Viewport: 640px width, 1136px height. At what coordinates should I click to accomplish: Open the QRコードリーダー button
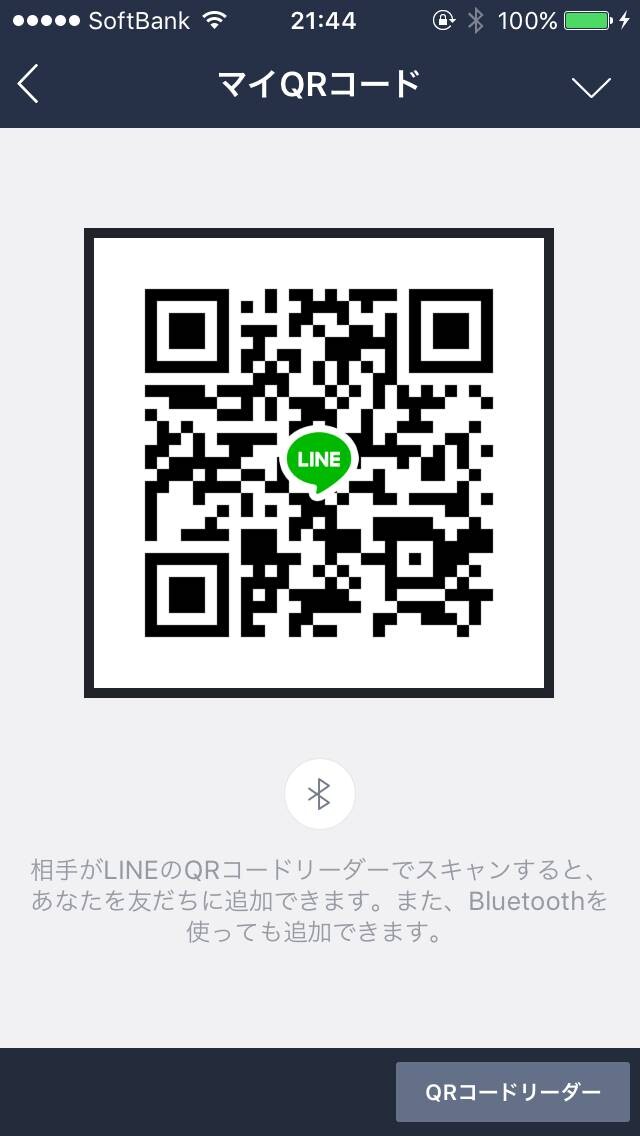click(x=512, y=1091)
